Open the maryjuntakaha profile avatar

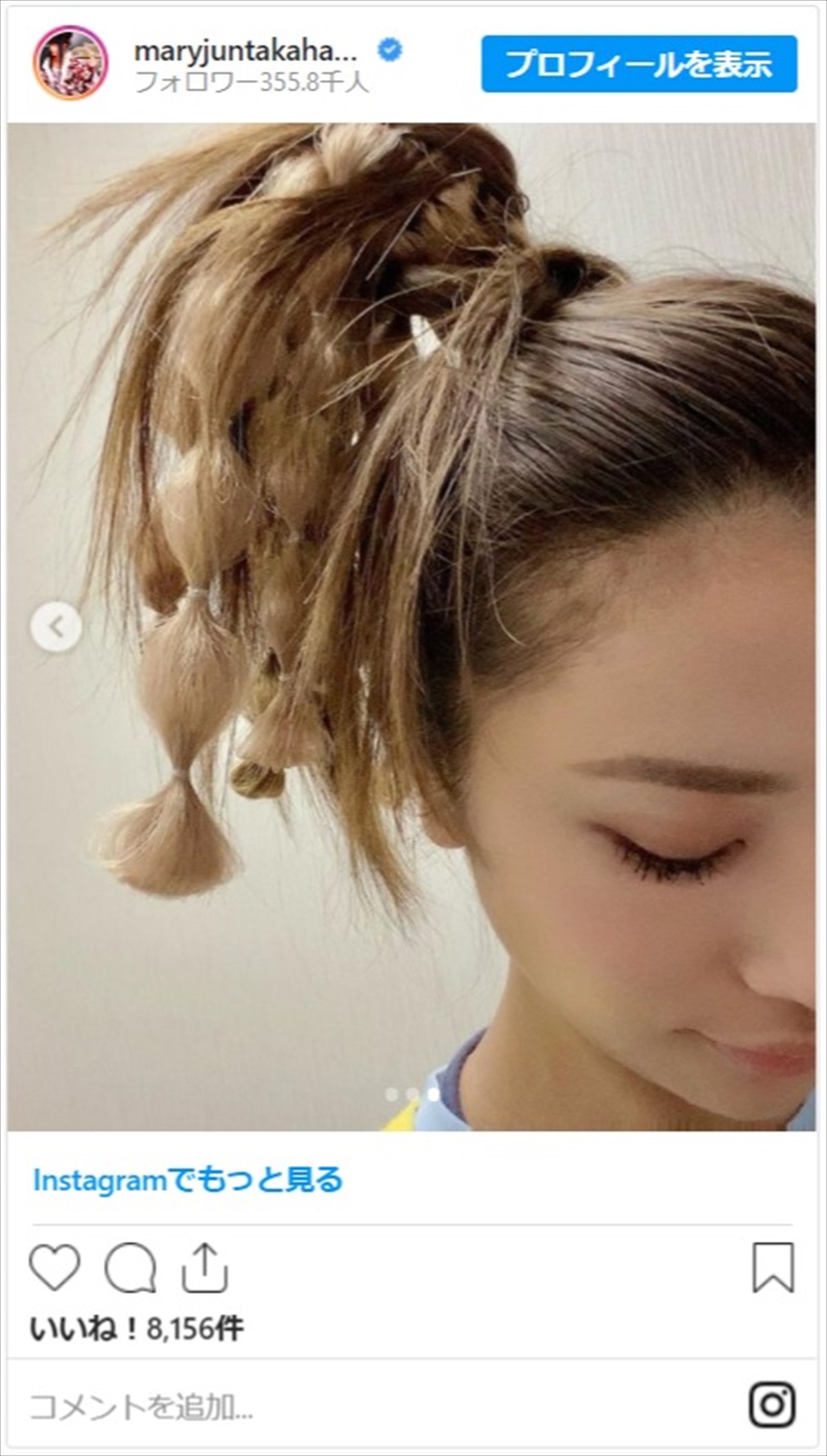(70, 63)
